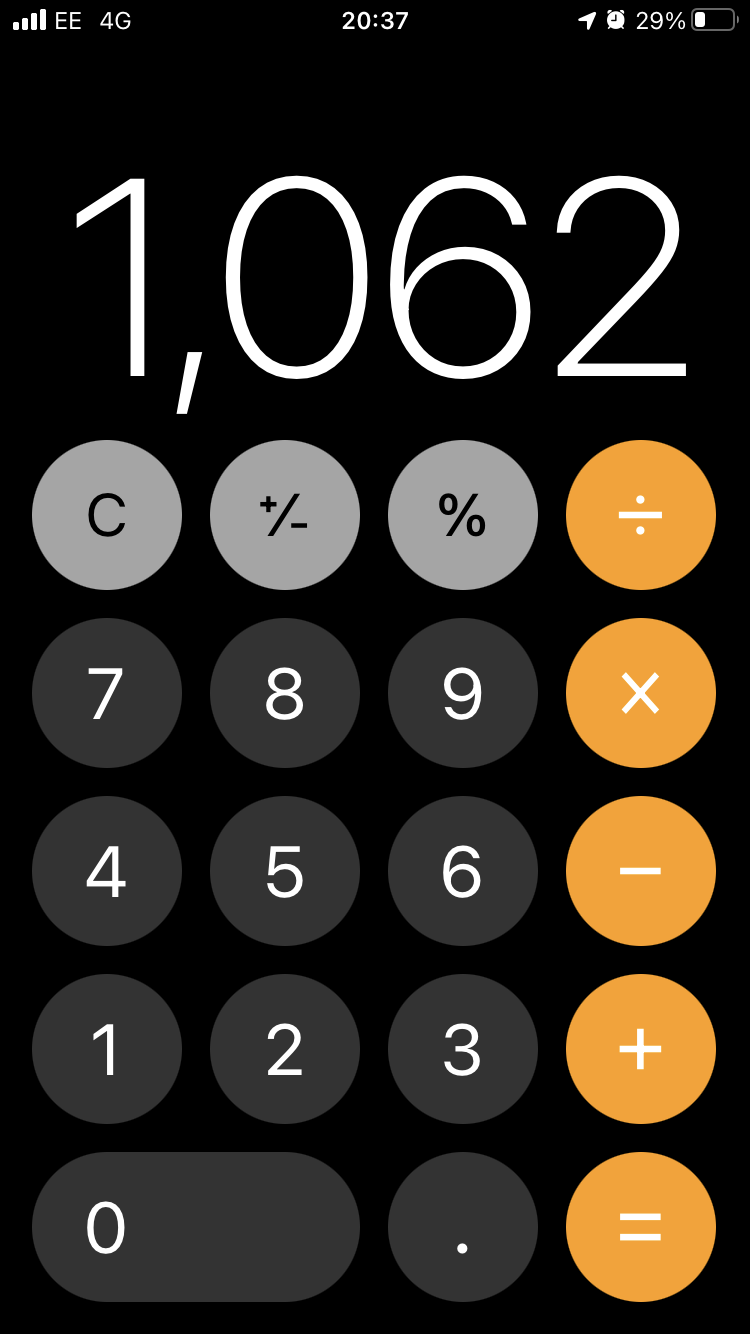This screenshot has height=1334, width=750.
Task: Toggle the sign of the current number
Action: [284, 514]
